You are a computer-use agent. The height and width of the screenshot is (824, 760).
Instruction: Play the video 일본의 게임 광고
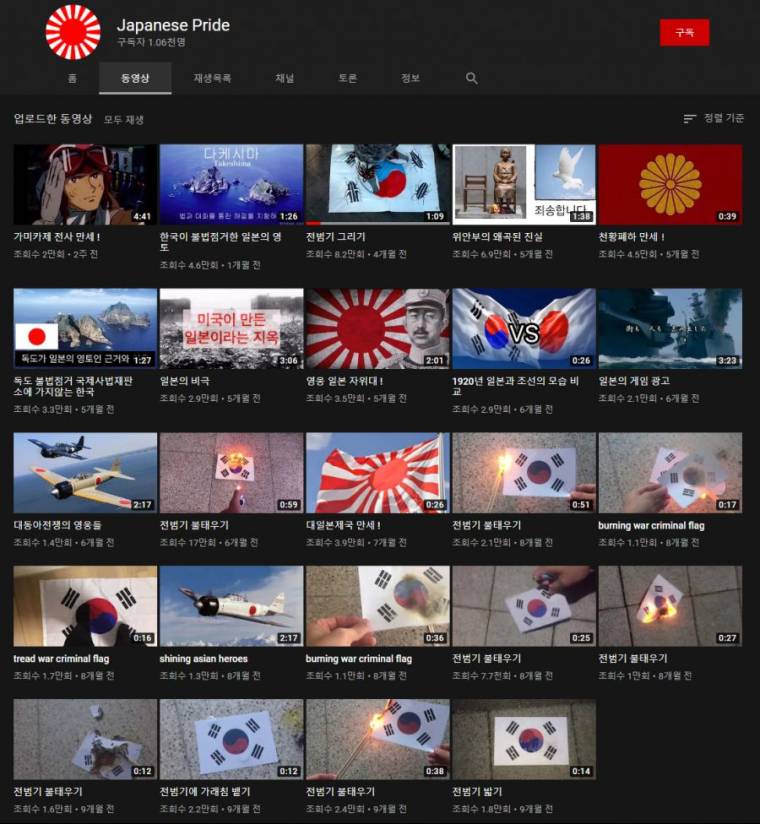tap(670, 328)
